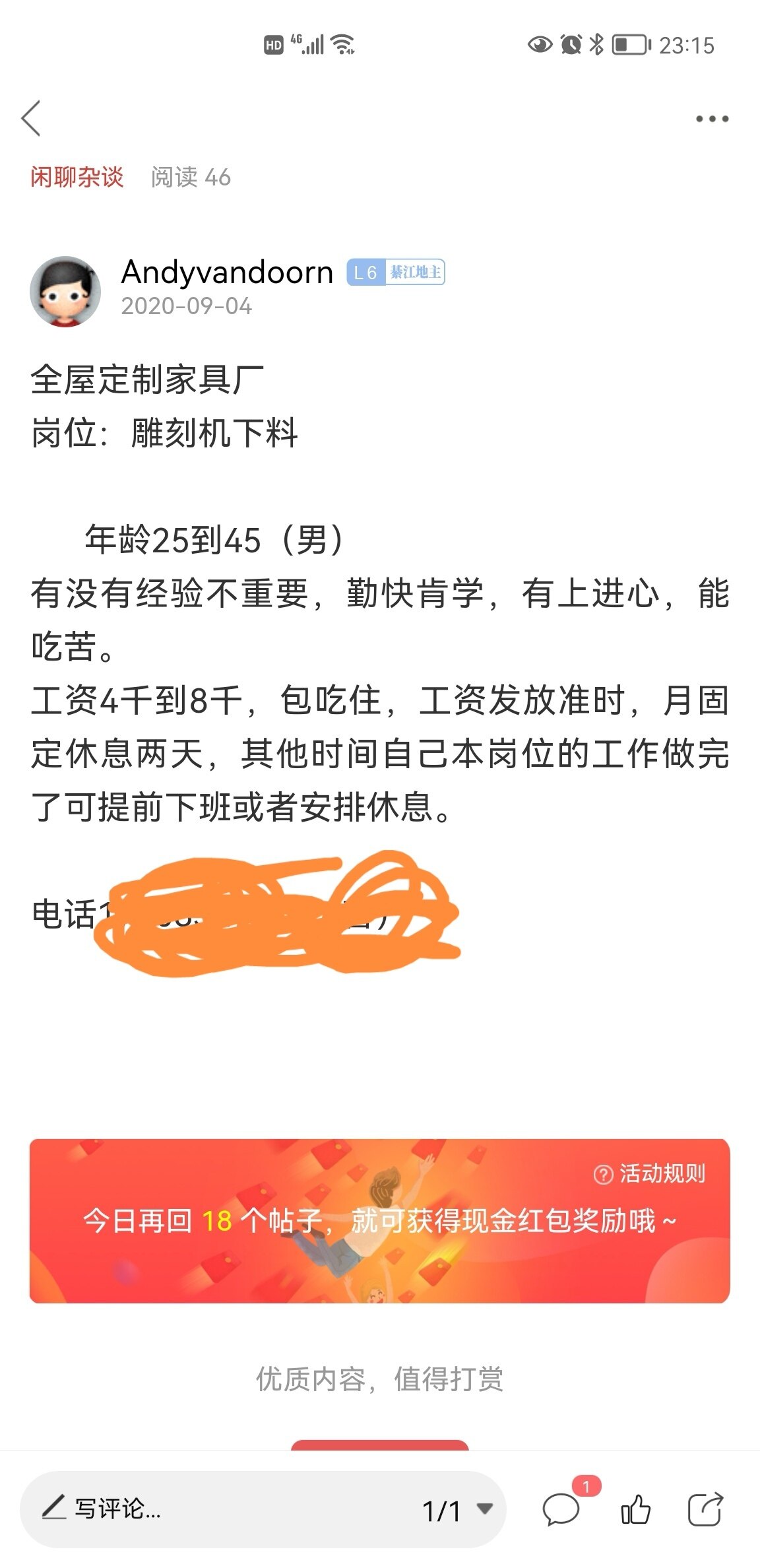The width and height of the screenshot is (760, 1568).
Task: Open the three-dot overflow menu
Action: (x=712, y=119)
